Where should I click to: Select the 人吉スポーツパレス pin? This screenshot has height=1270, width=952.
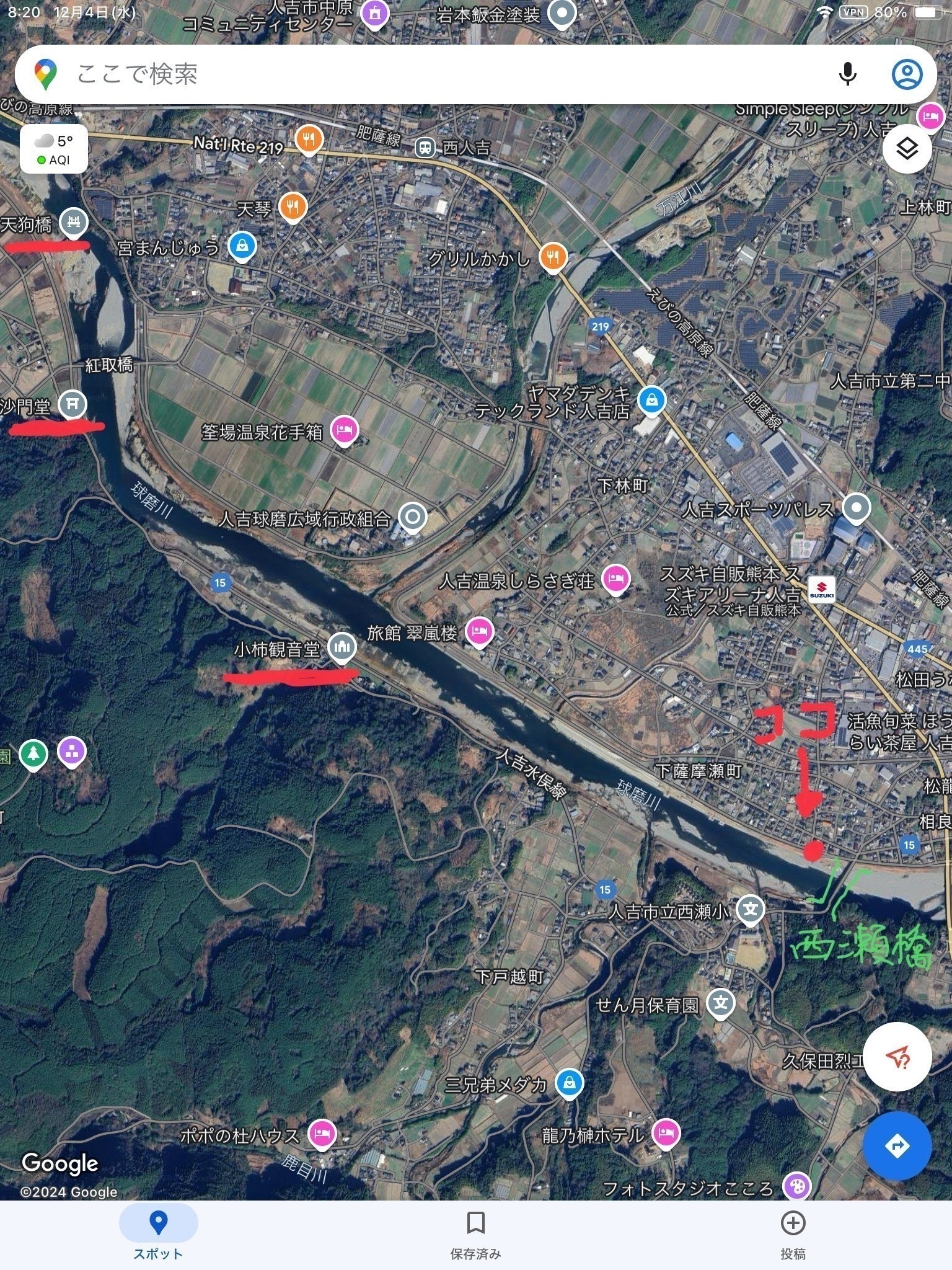(x=857, y=508)
